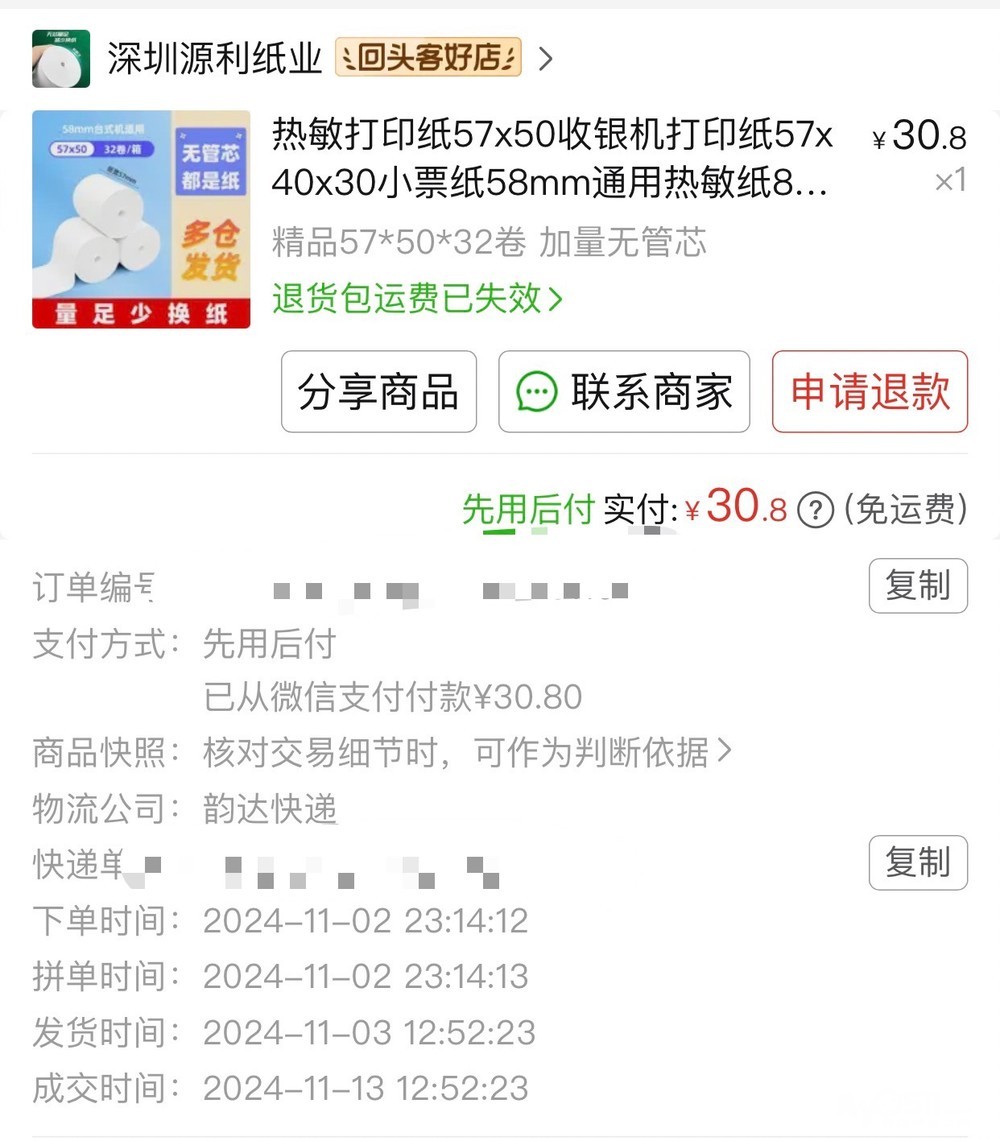Tap the 分享商品 button
The width and height of the screenshot is (1000, 1141).
pos(378,392)
